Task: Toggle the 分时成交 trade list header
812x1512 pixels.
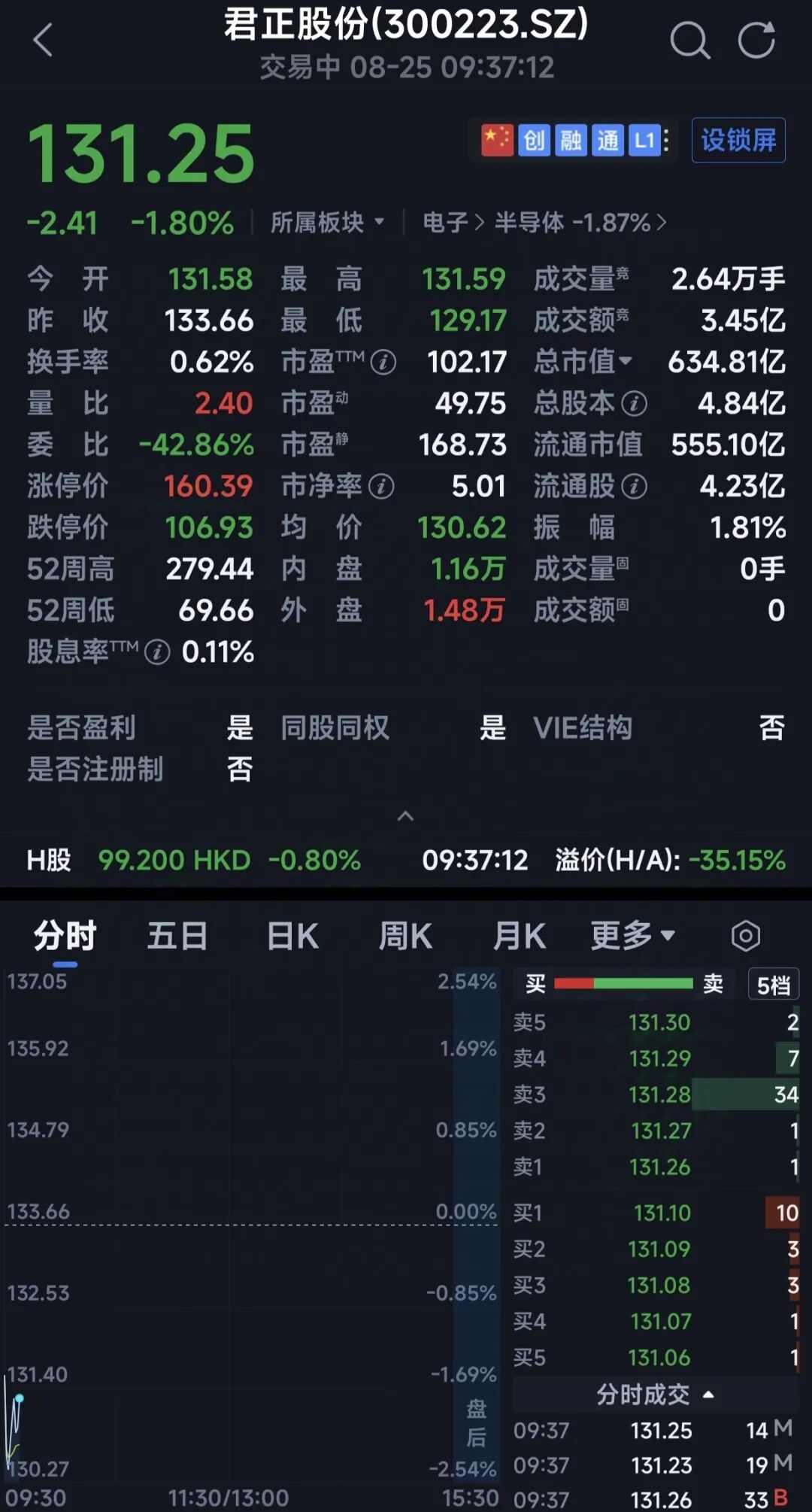Action: point(655,1395)
